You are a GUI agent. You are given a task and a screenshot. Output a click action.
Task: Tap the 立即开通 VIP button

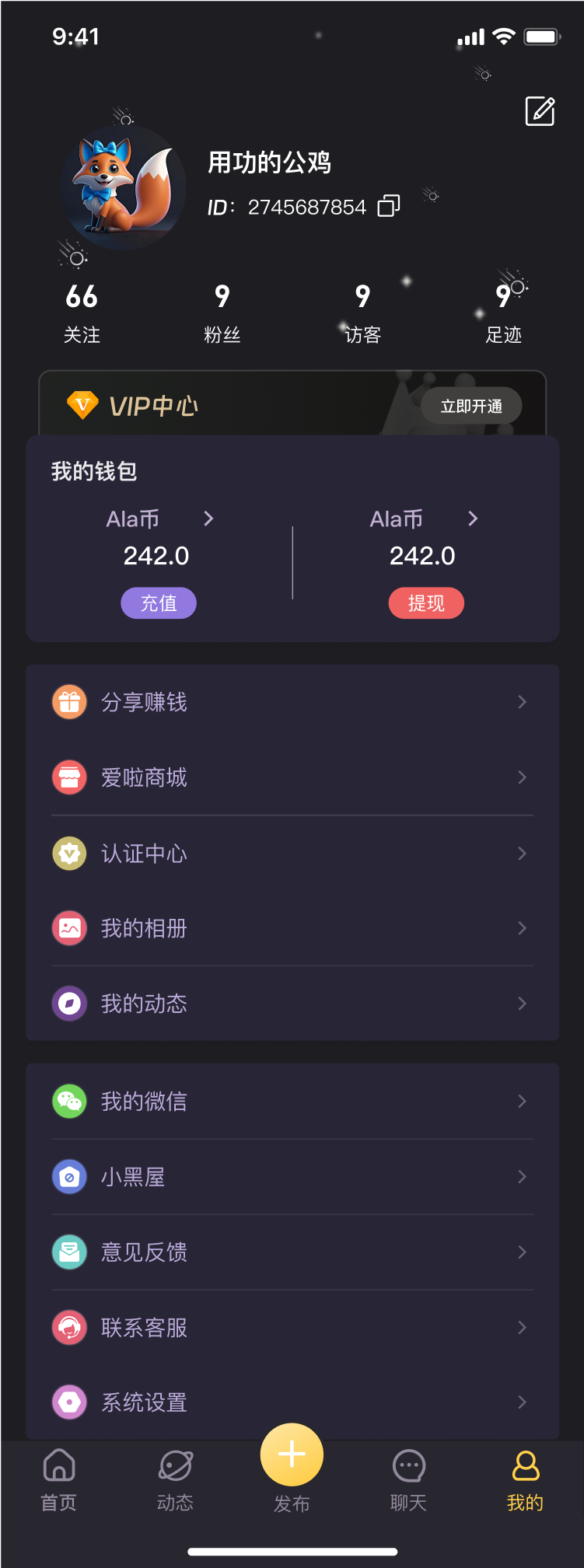(471, 406)
